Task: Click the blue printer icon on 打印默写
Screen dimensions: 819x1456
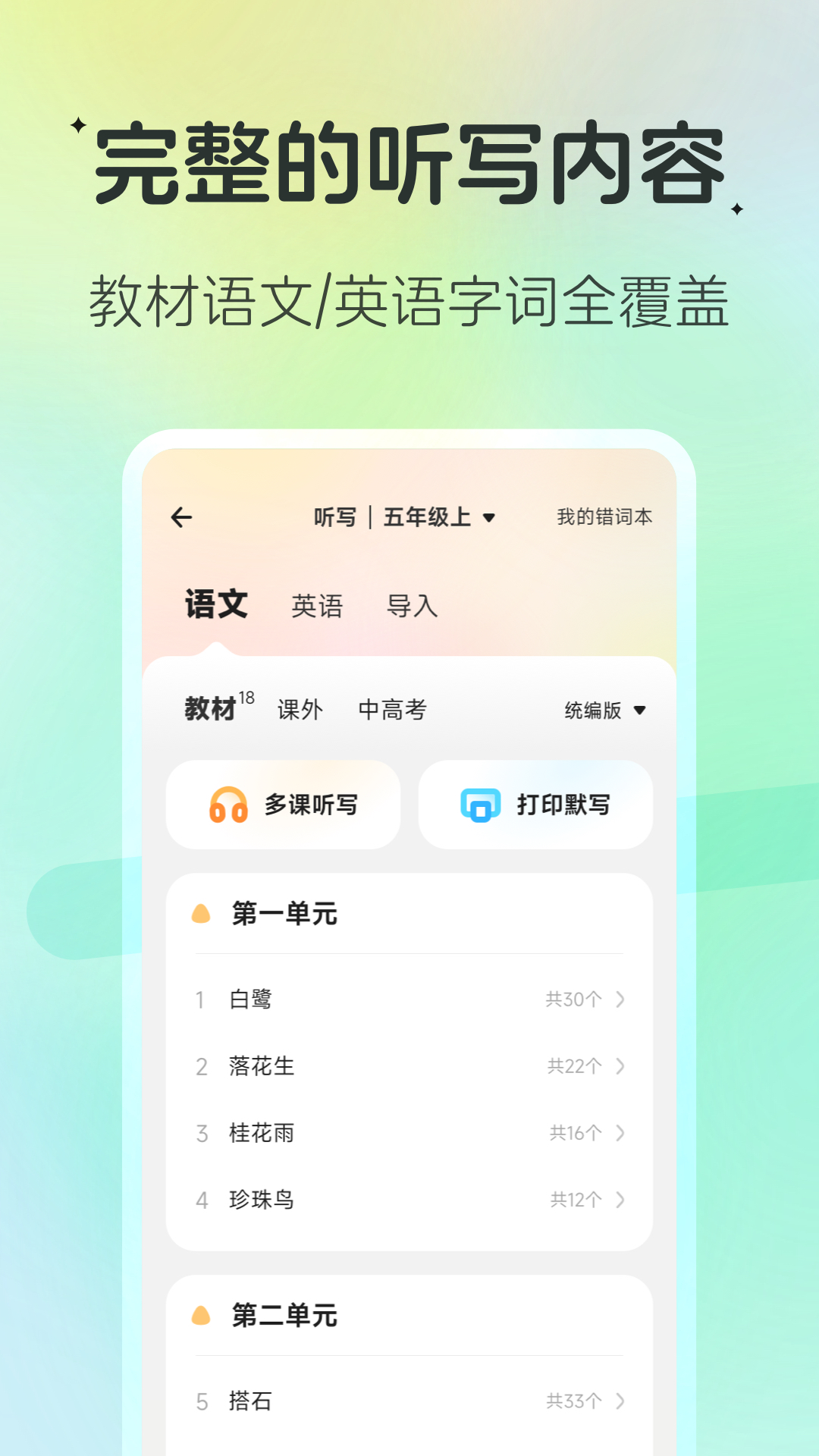Action: (481, 804)
